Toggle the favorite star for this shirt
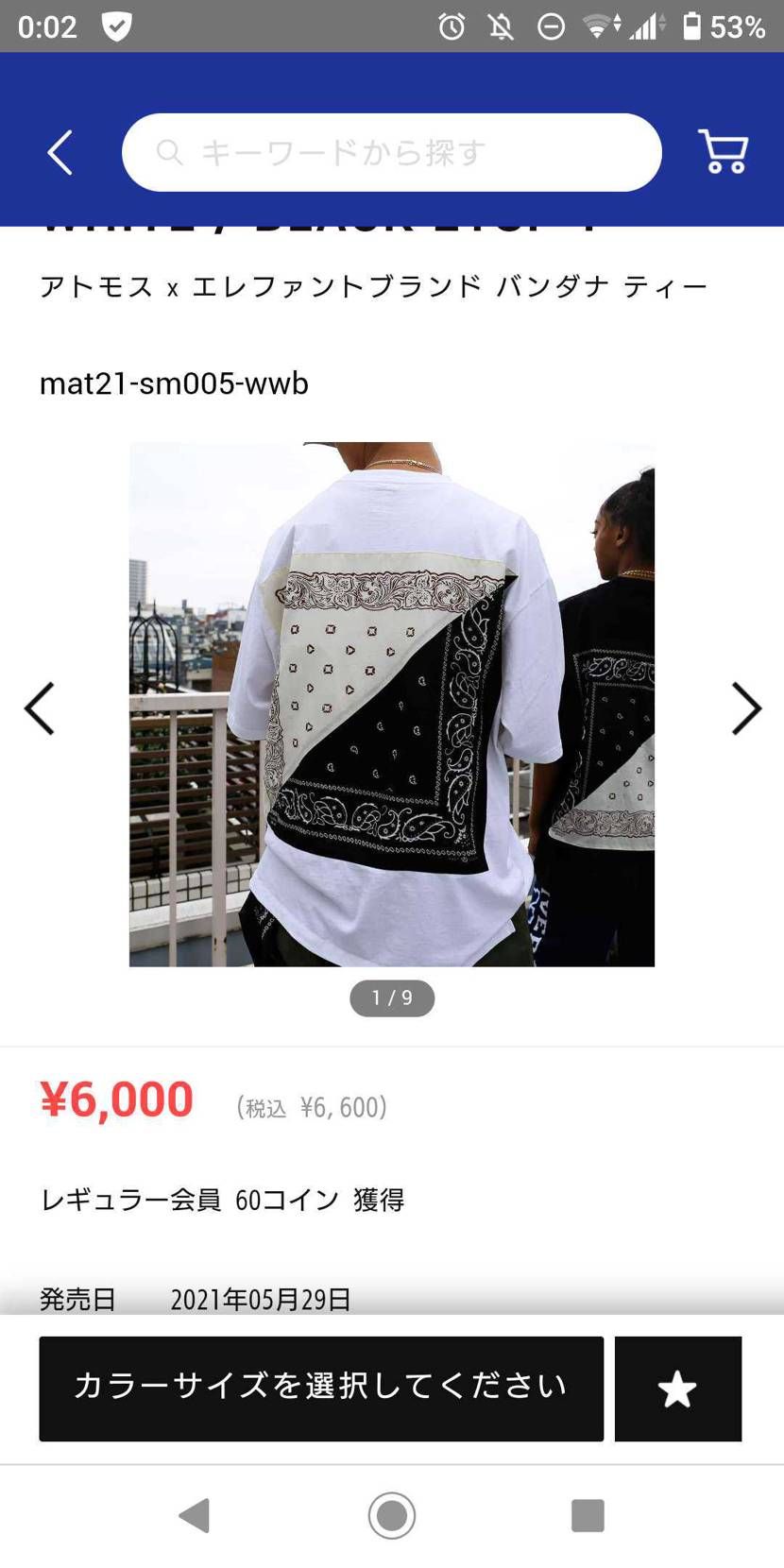The height and width of the screenshot is (1568, 784). tap(677, 1389)
